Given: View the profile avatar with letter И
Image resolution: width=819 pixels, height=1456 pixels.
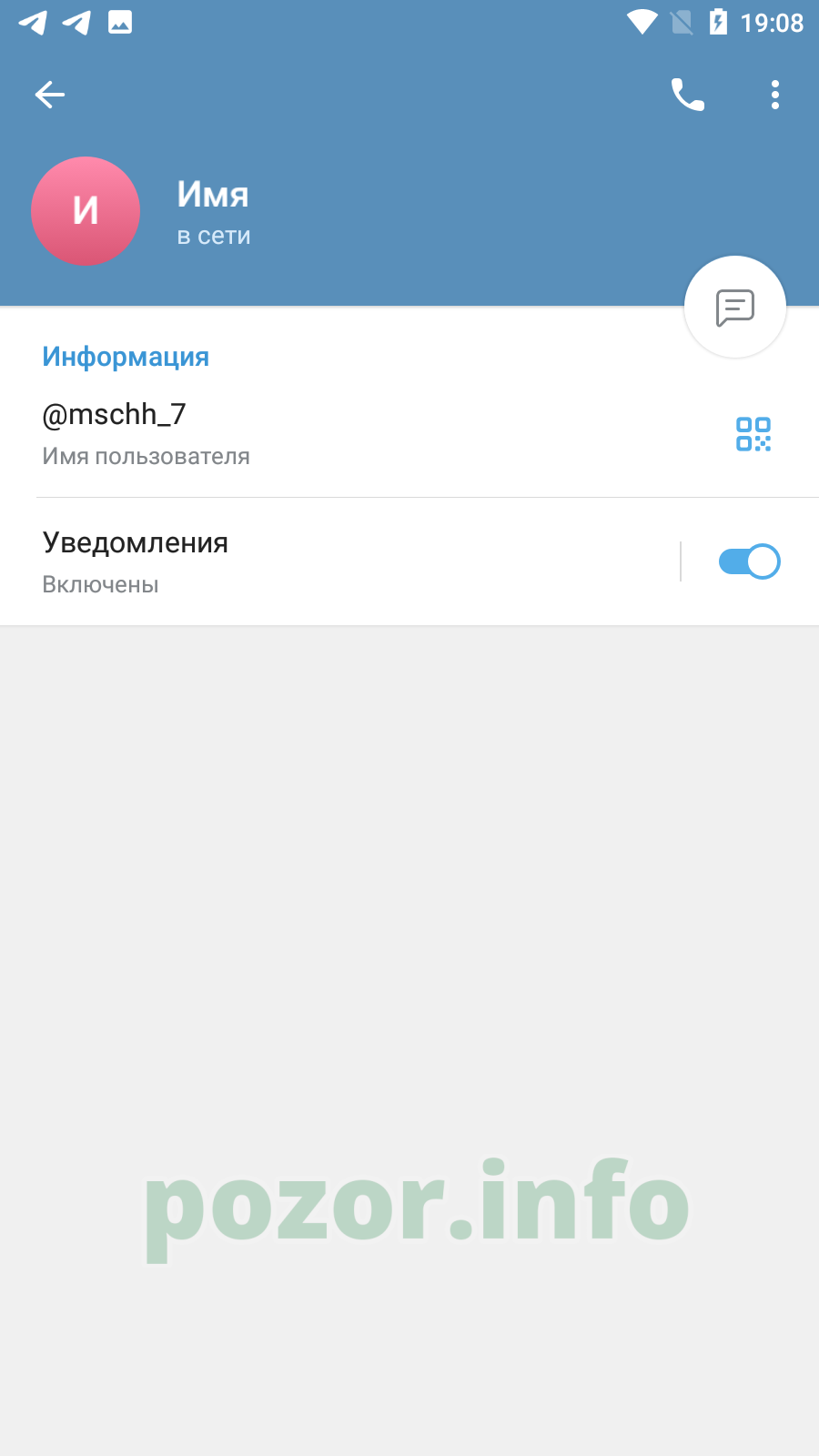Looking at the screenshot, I should (86, 211).
